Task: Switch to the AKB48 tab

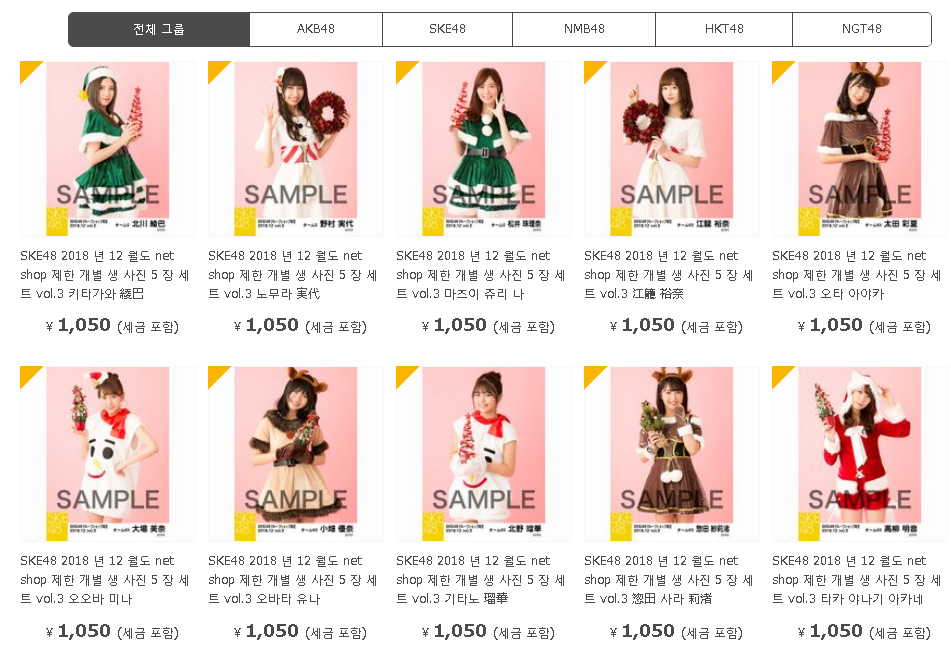Action: 315,29
